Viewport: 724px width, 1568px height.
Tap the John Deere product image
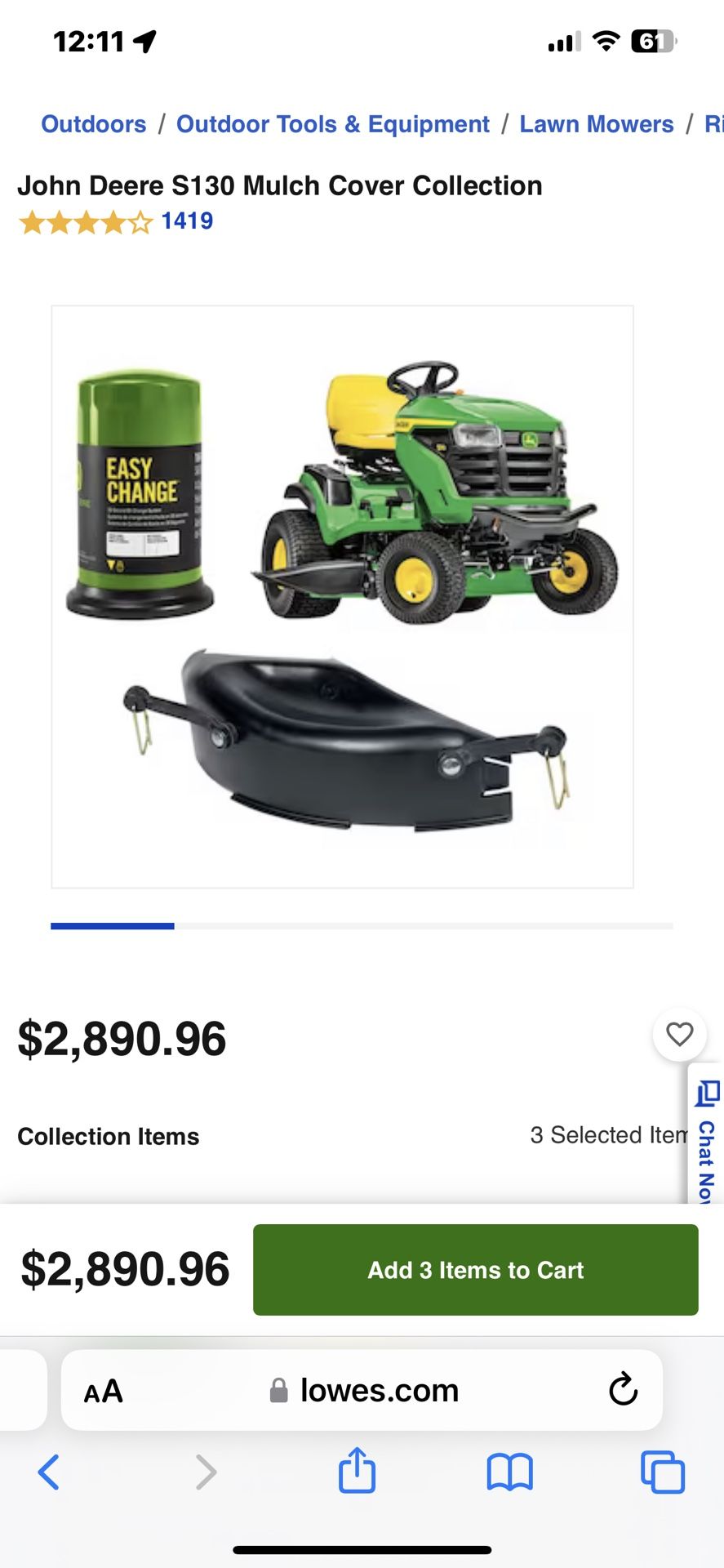click(x=343, y=596)
